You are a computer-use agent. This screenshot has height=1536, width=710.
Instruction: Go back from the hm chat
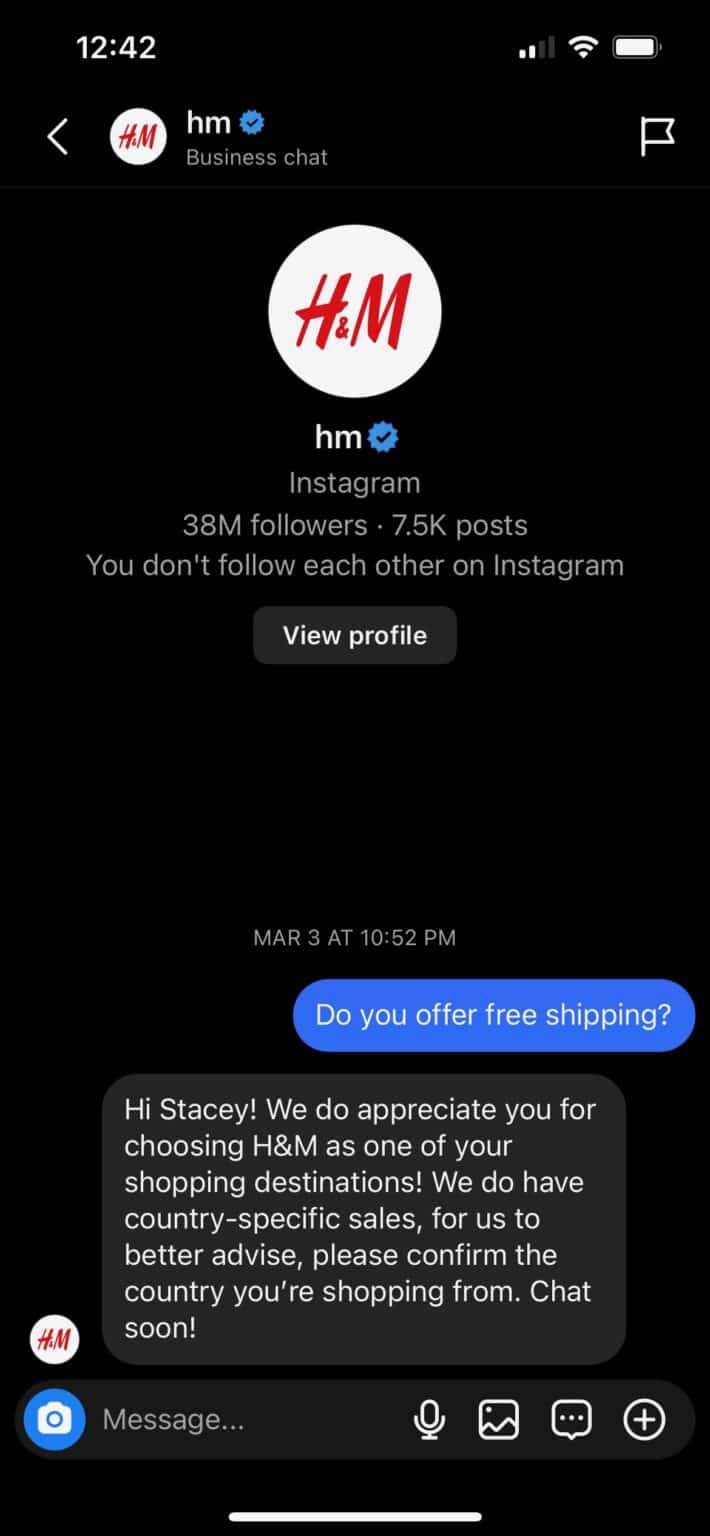pos(58,137)
